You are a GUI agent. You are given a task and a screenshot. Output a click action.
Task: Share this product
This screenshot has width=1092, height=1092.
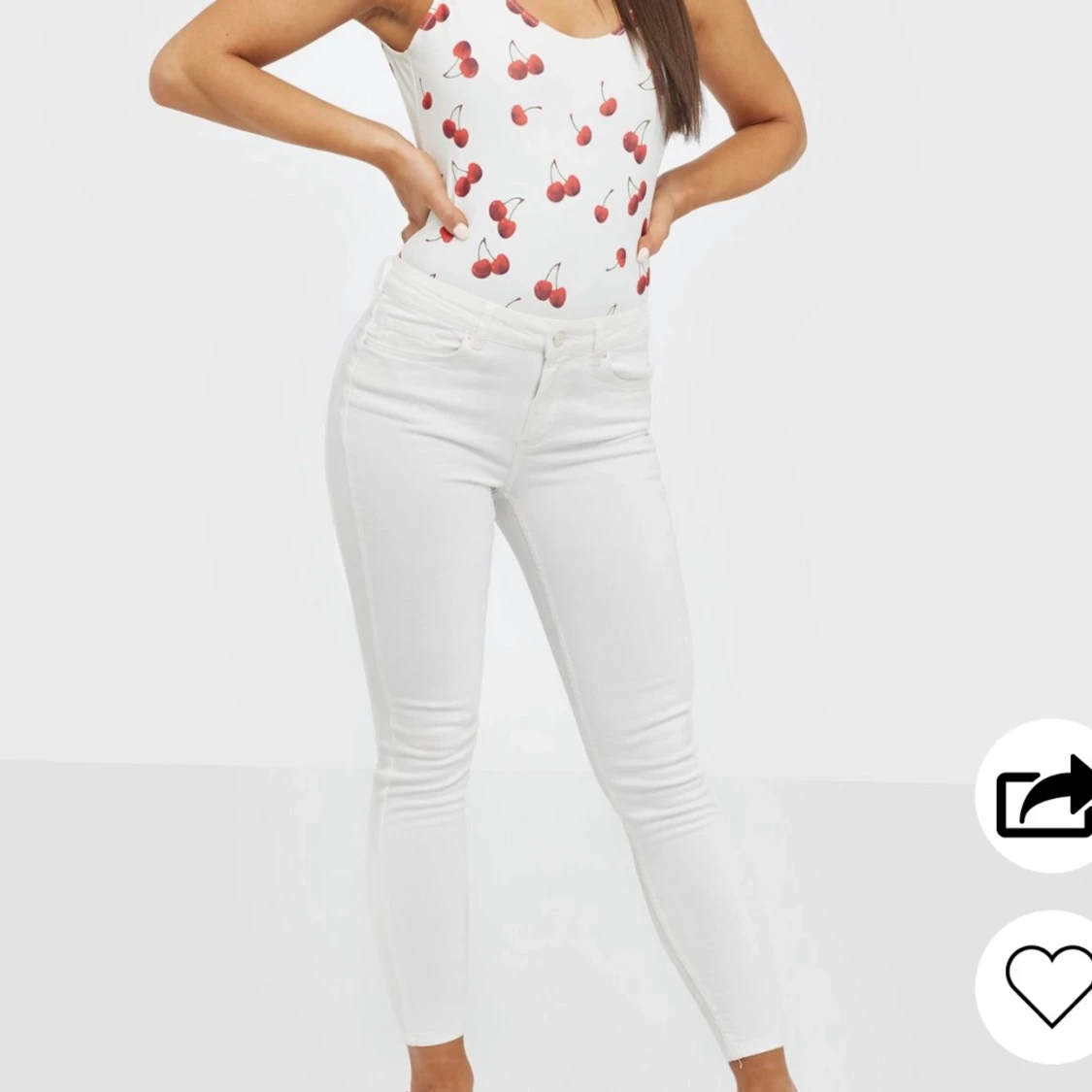(x=1041, y=796)
